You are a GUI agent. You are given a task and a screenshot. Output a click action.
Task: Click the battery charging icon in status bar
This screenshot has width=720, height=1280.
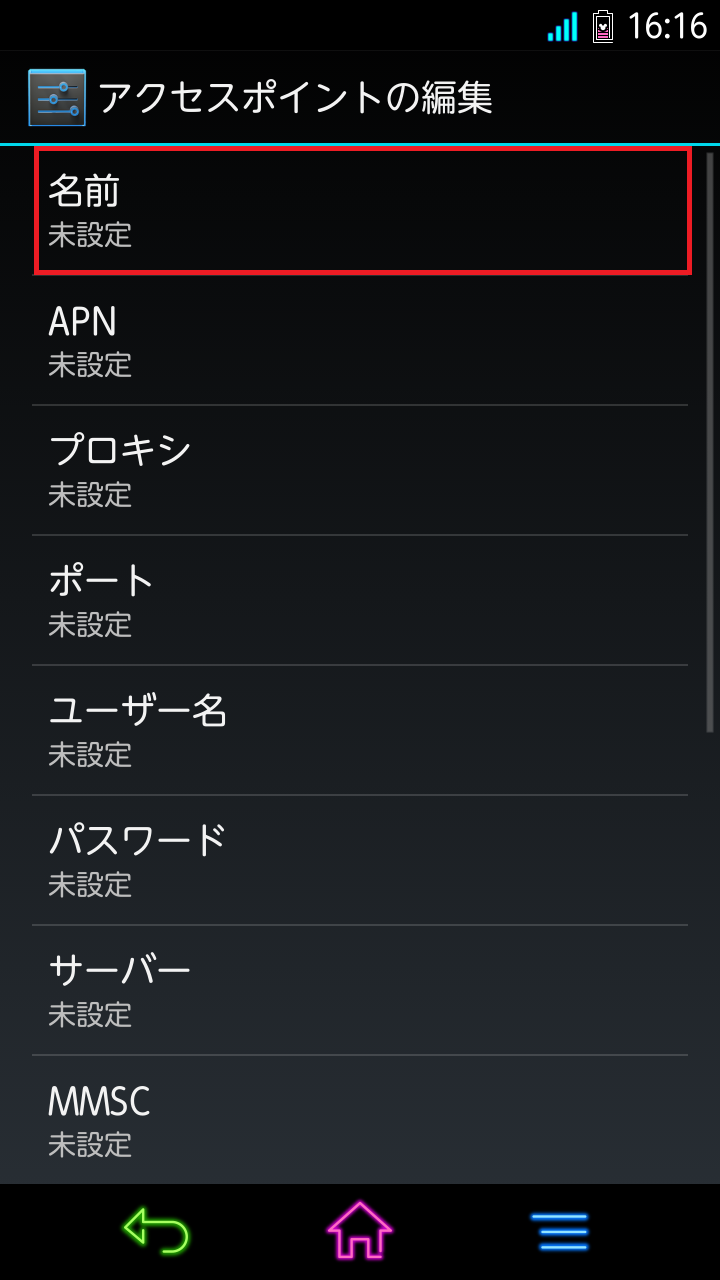coord(602,29)
